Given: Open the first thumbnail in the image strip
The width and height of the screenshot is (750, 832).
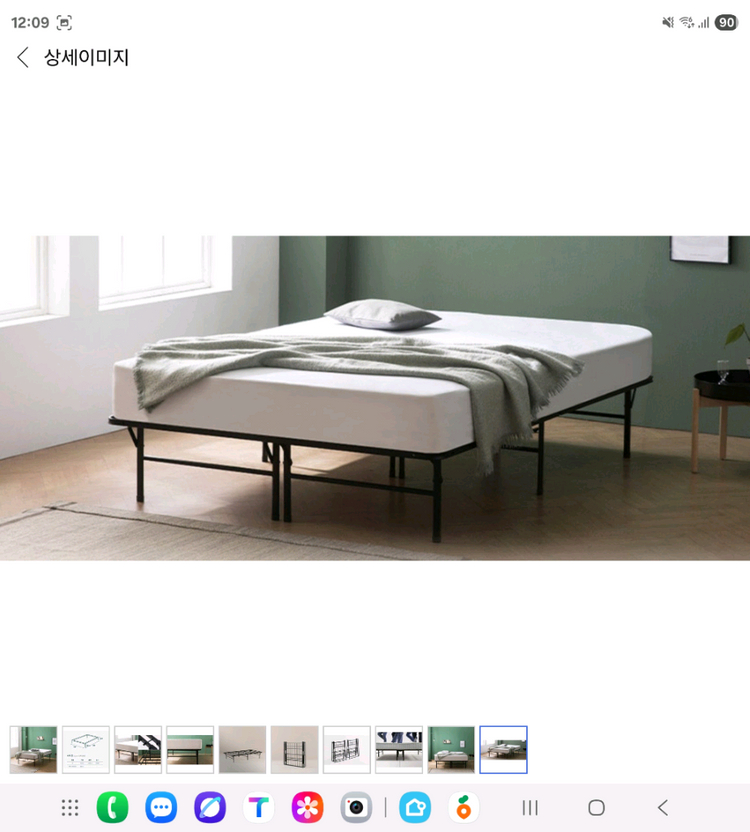Looking at the screenshot, I should pyautogui.click(x=33, y=750).
